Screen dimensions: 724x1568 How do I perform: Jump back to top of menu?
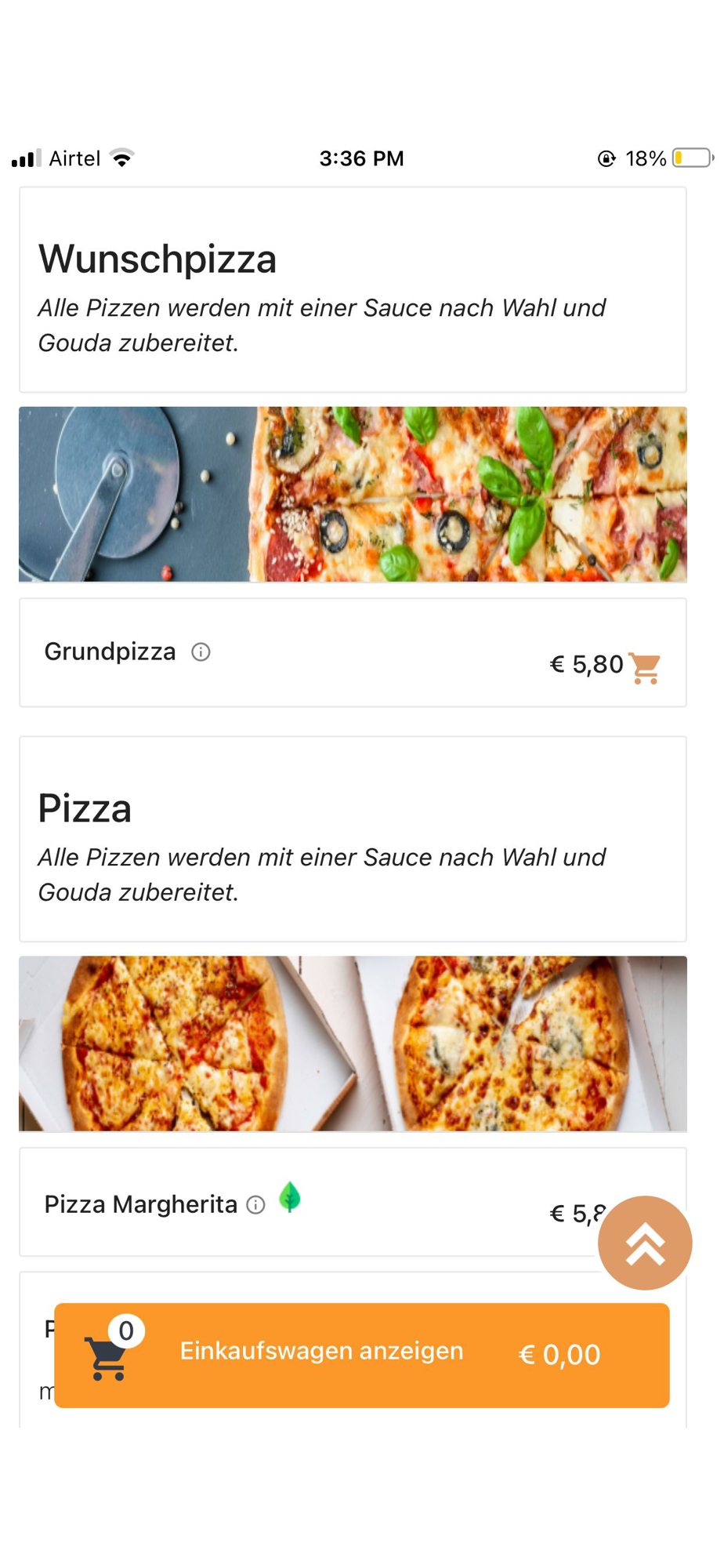644,1243
